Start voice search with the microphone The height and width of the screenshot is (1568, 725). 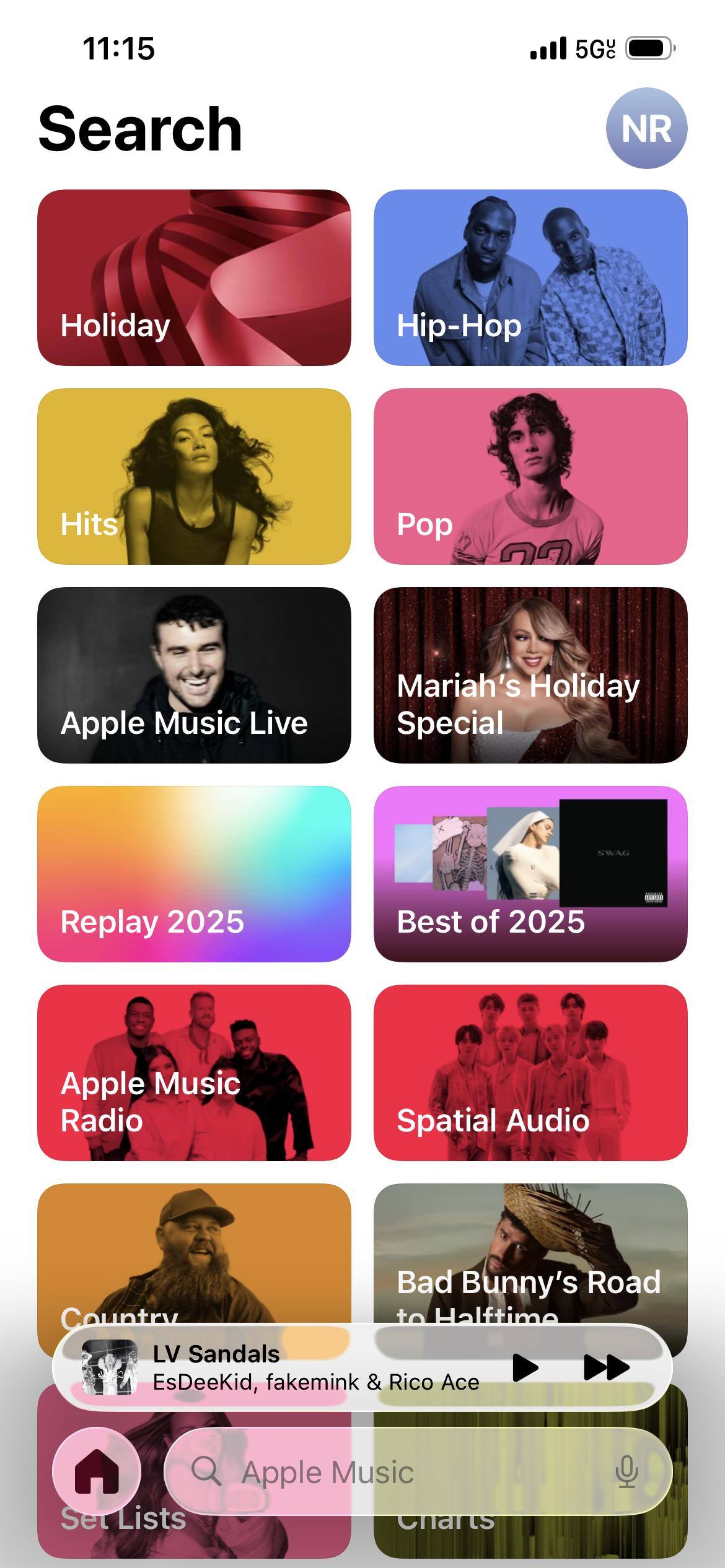point(627,1471)
